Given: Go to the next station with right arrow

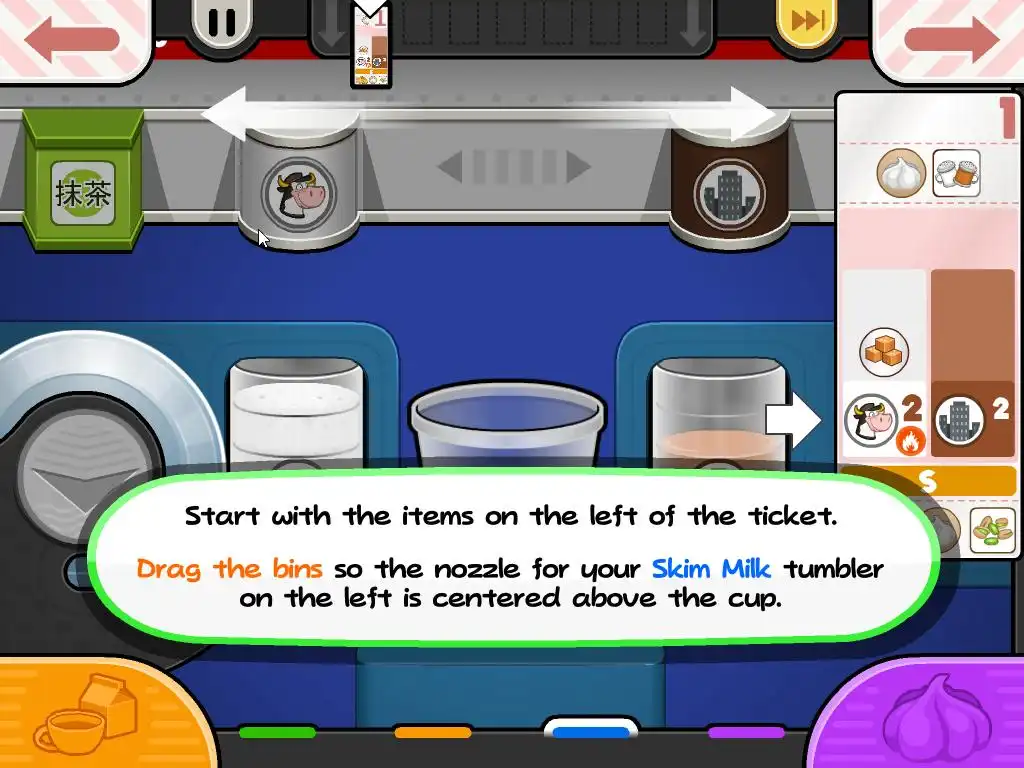Looking at the screenshot, I should pos(951,38).
